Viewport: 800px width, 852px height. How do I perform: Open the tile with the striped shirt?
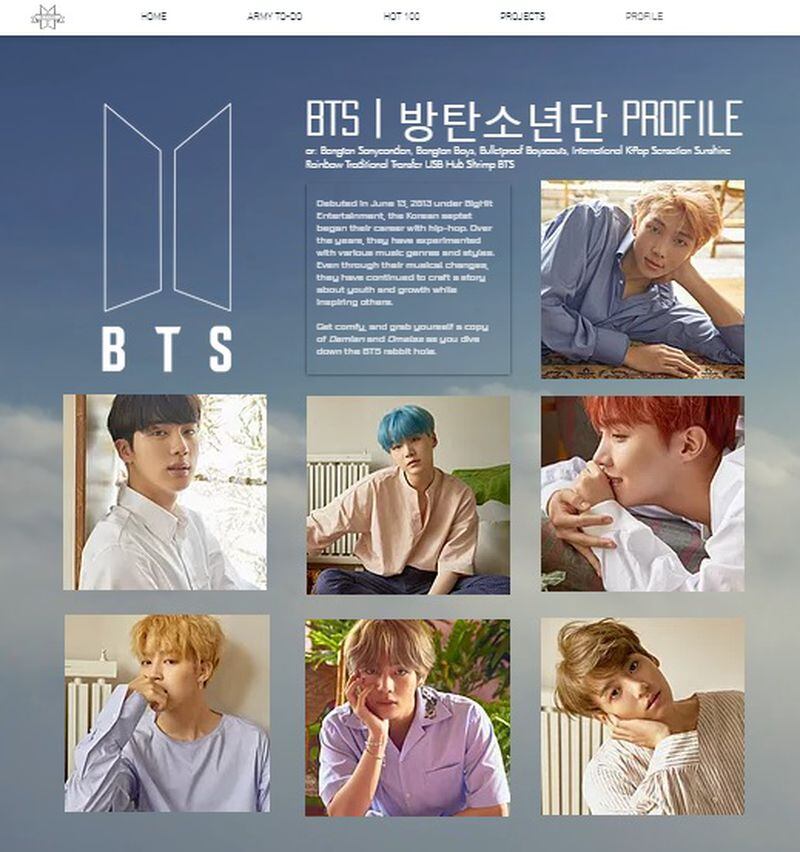(x=642, y=715)
